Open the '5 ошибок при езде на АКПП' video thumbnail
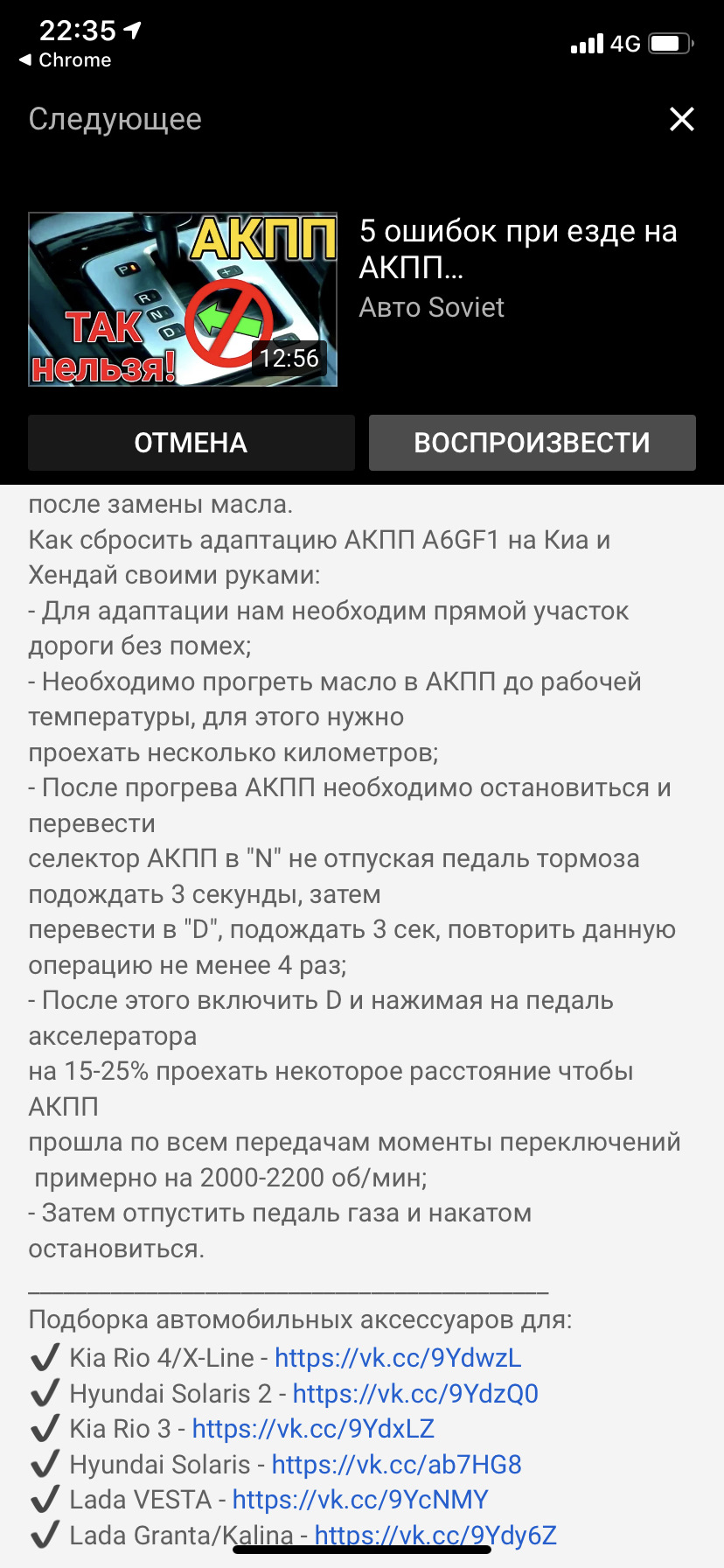 pyautogui.click(x=183, y=298)
